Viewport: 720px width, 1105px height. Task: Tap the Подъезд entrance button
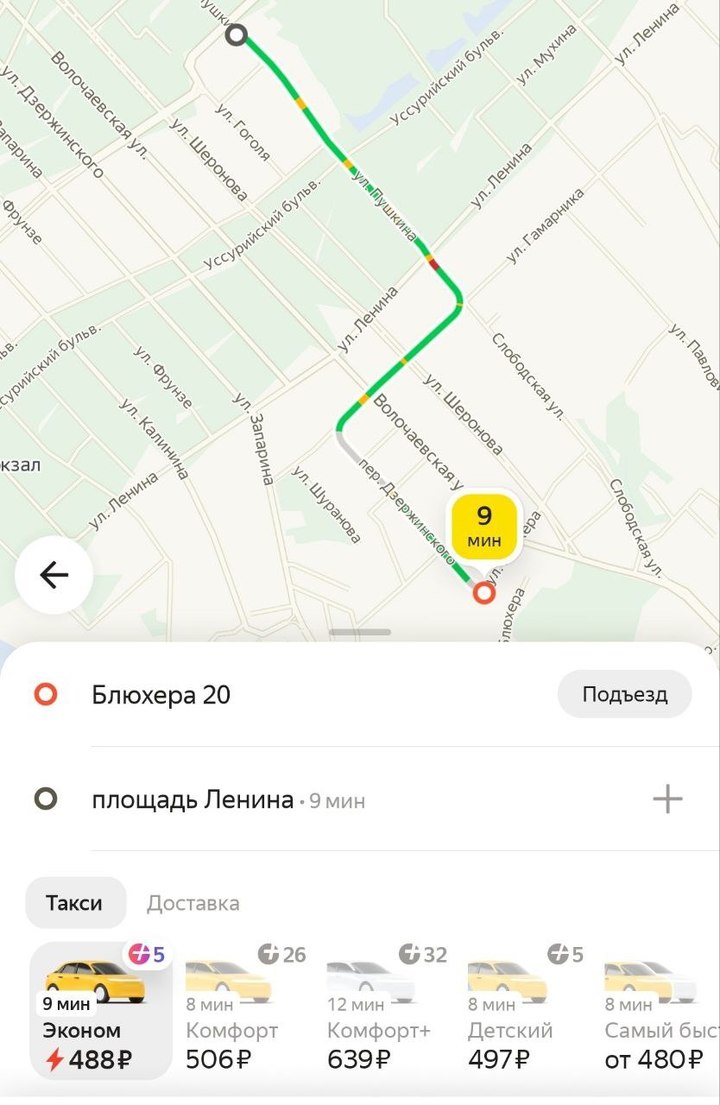tap(624, 694)
